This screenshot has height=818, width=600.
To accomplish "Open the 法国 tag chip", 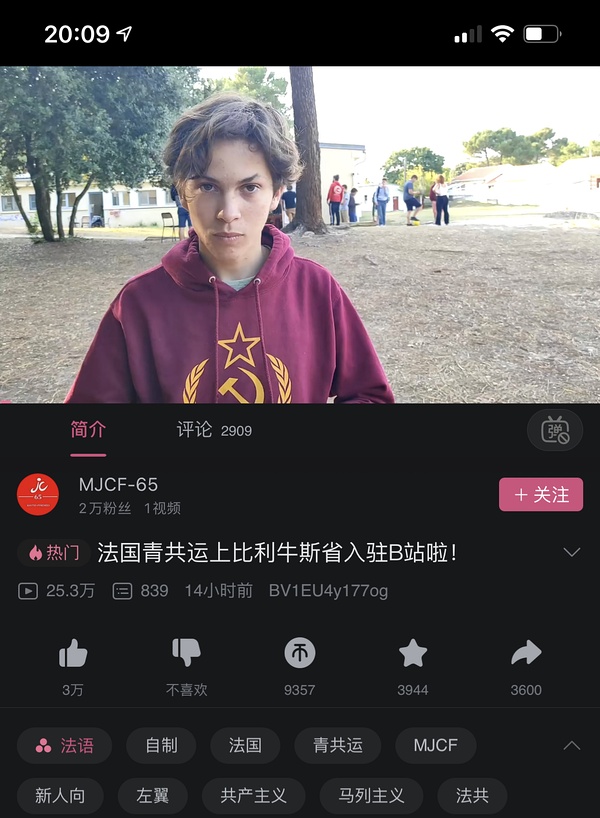I will tap(245, 745).
